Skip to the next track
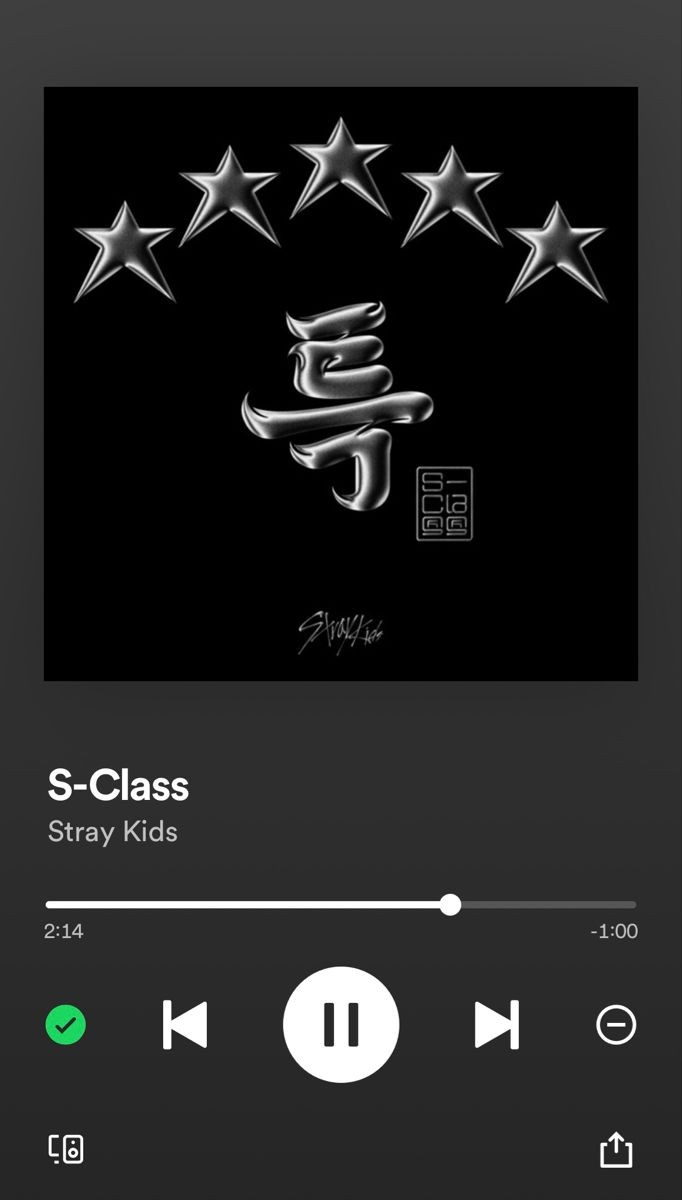Viewport: 682px width, 1200px height. click(x=497, y=1025)
